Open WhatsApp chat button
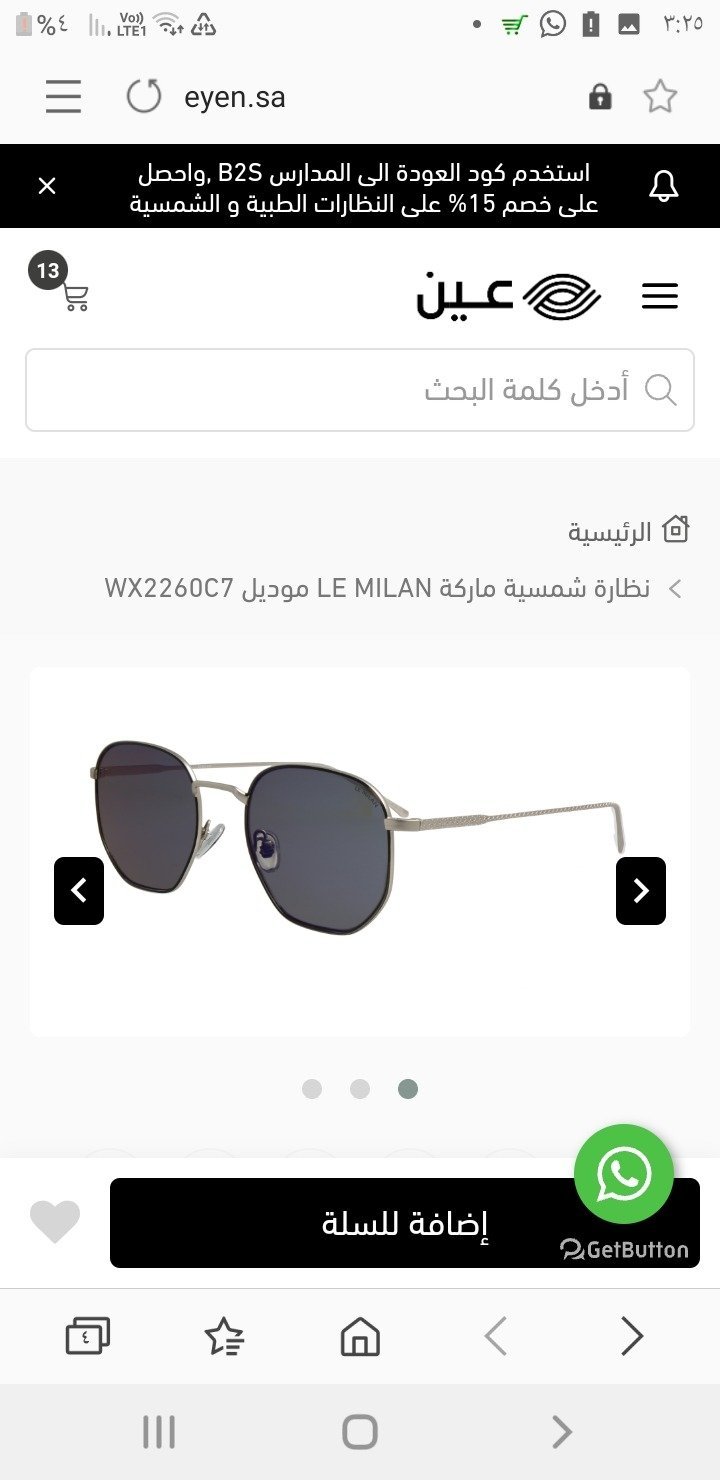This screenshot has width=720, height=1480. point(624,1174)
